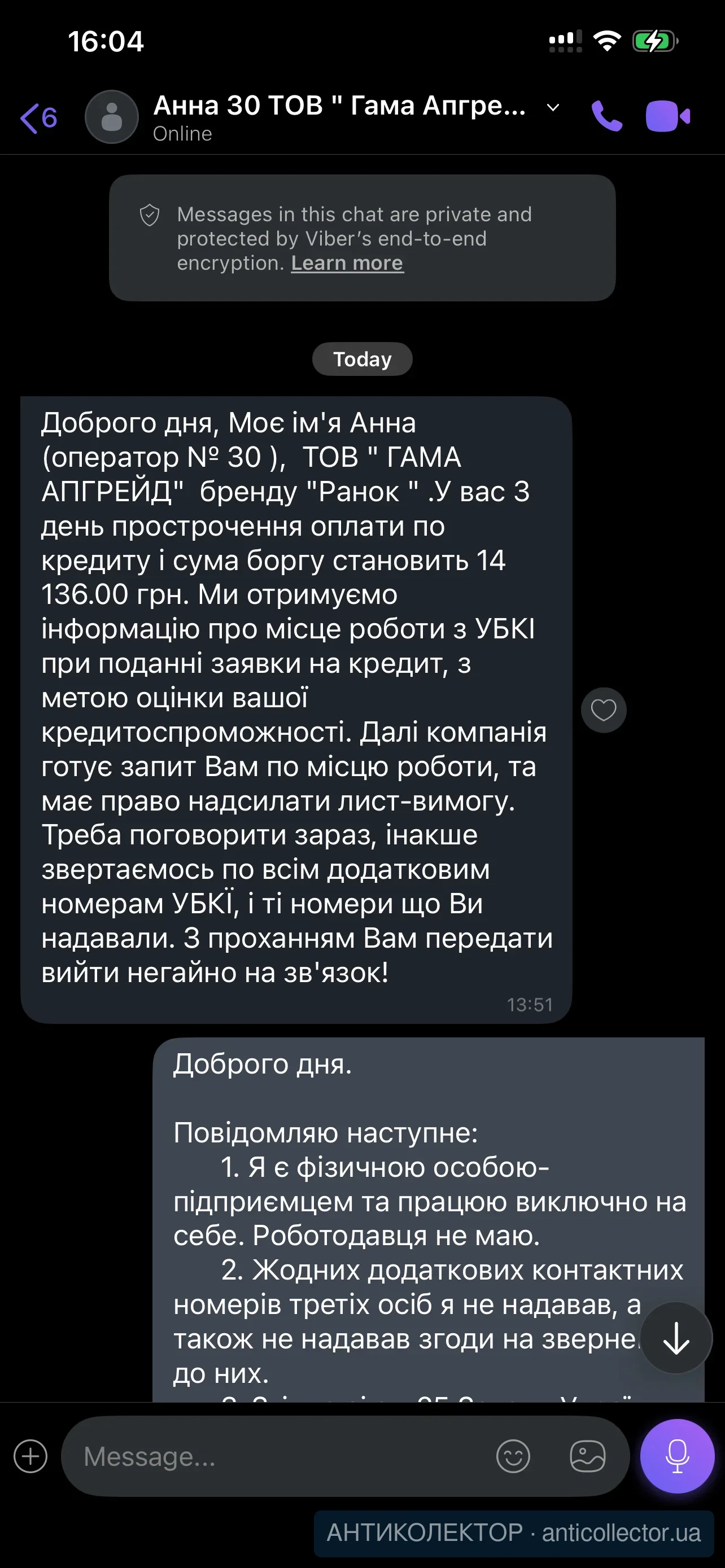Open the gallery to attach a photo

(587, 1456)
